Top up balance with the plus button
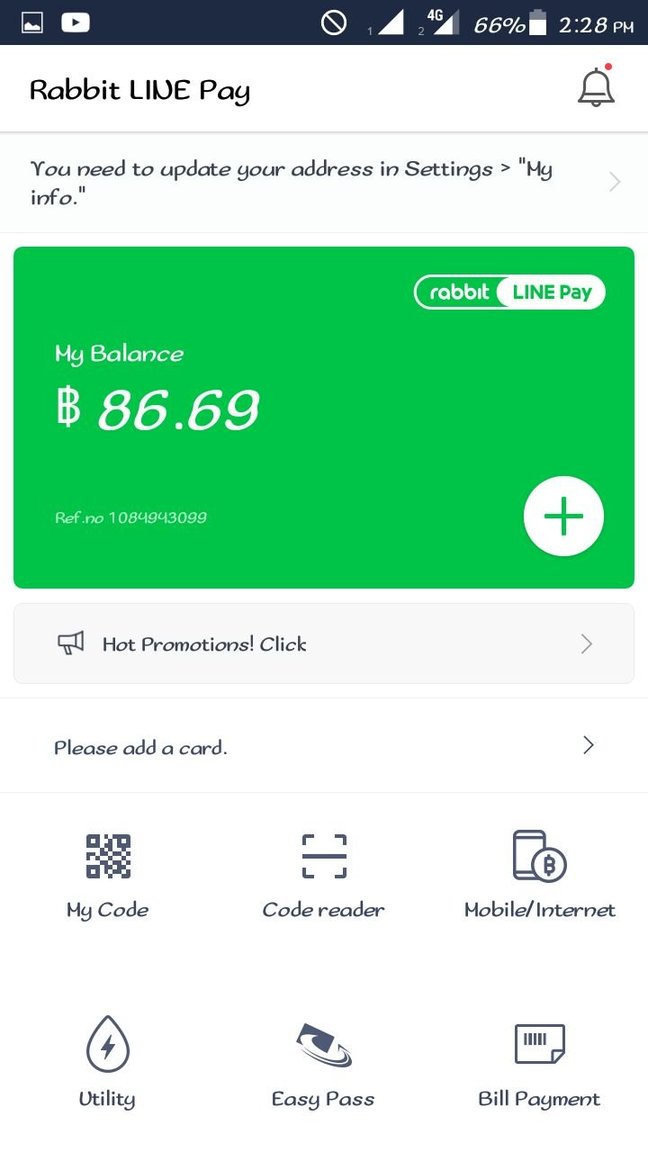This screenshot has height=1152, width=648. point(563,516)
